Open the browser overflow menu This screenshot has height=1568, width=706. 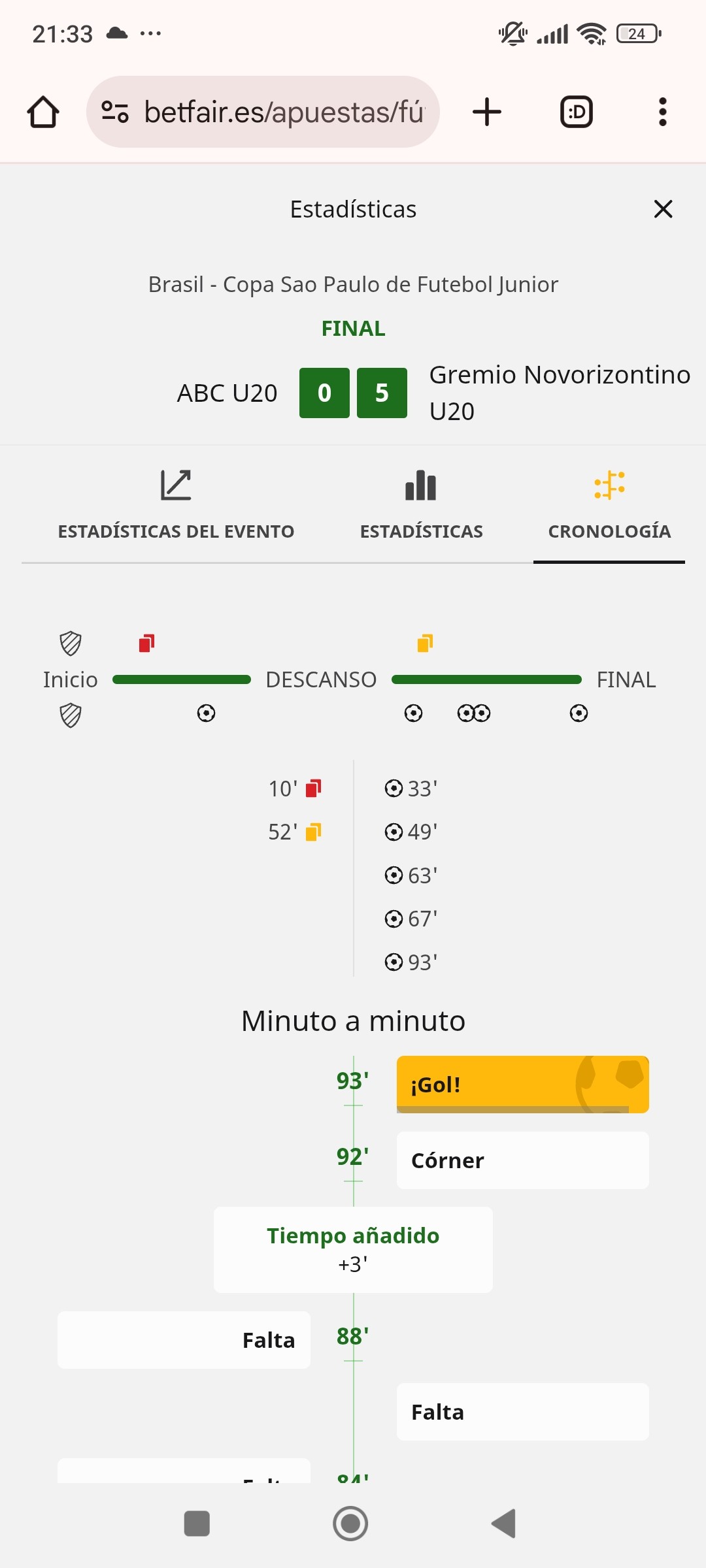(x=663, y=112)
